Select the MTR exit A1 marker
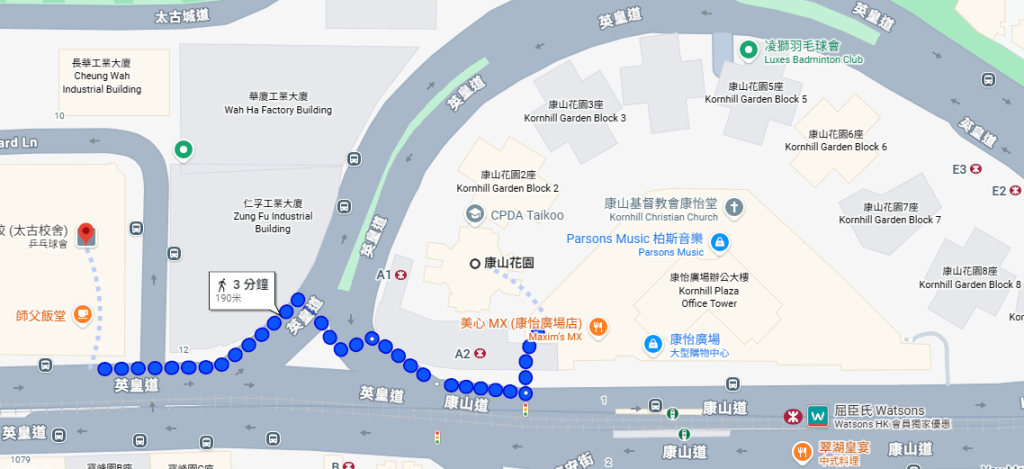This screenshot has width=1024, height=469. click(400, 273)
